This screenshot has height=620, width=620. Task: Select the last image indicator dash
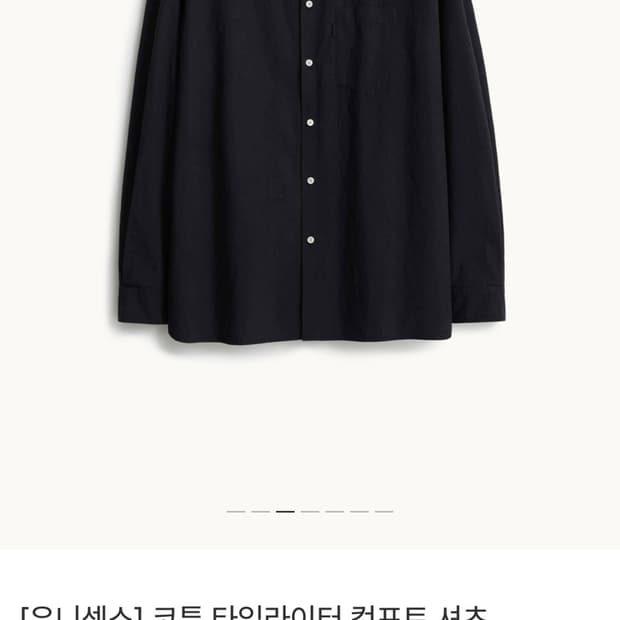point(384,511)
